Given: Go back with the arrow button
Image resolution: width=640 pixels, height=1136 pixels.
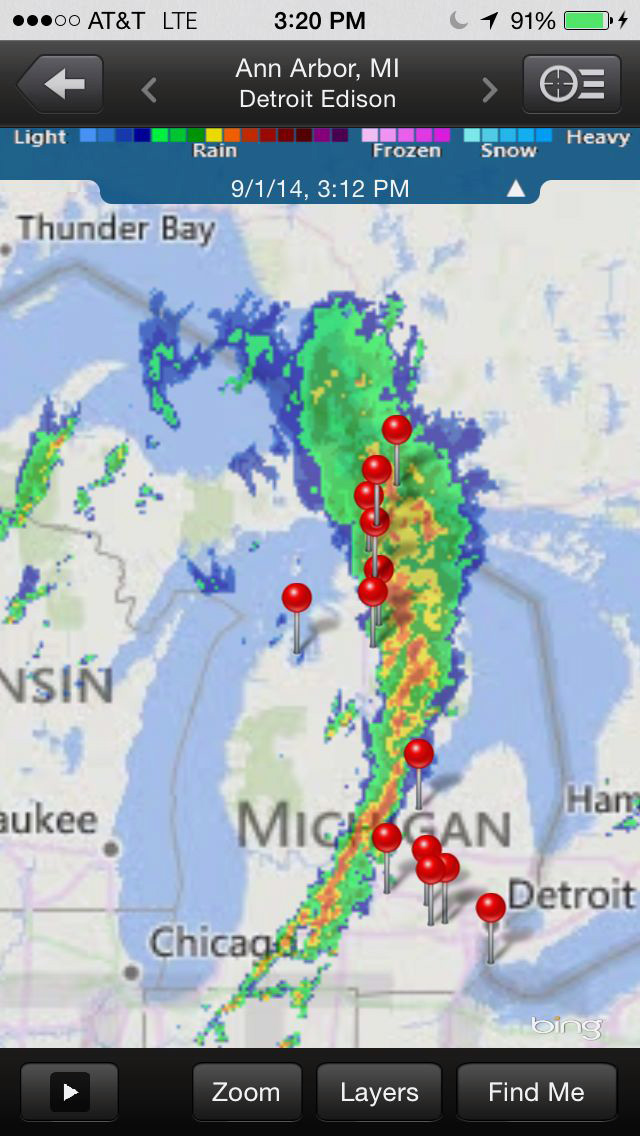Looking at the screenshot, I should tap(61, 84).
